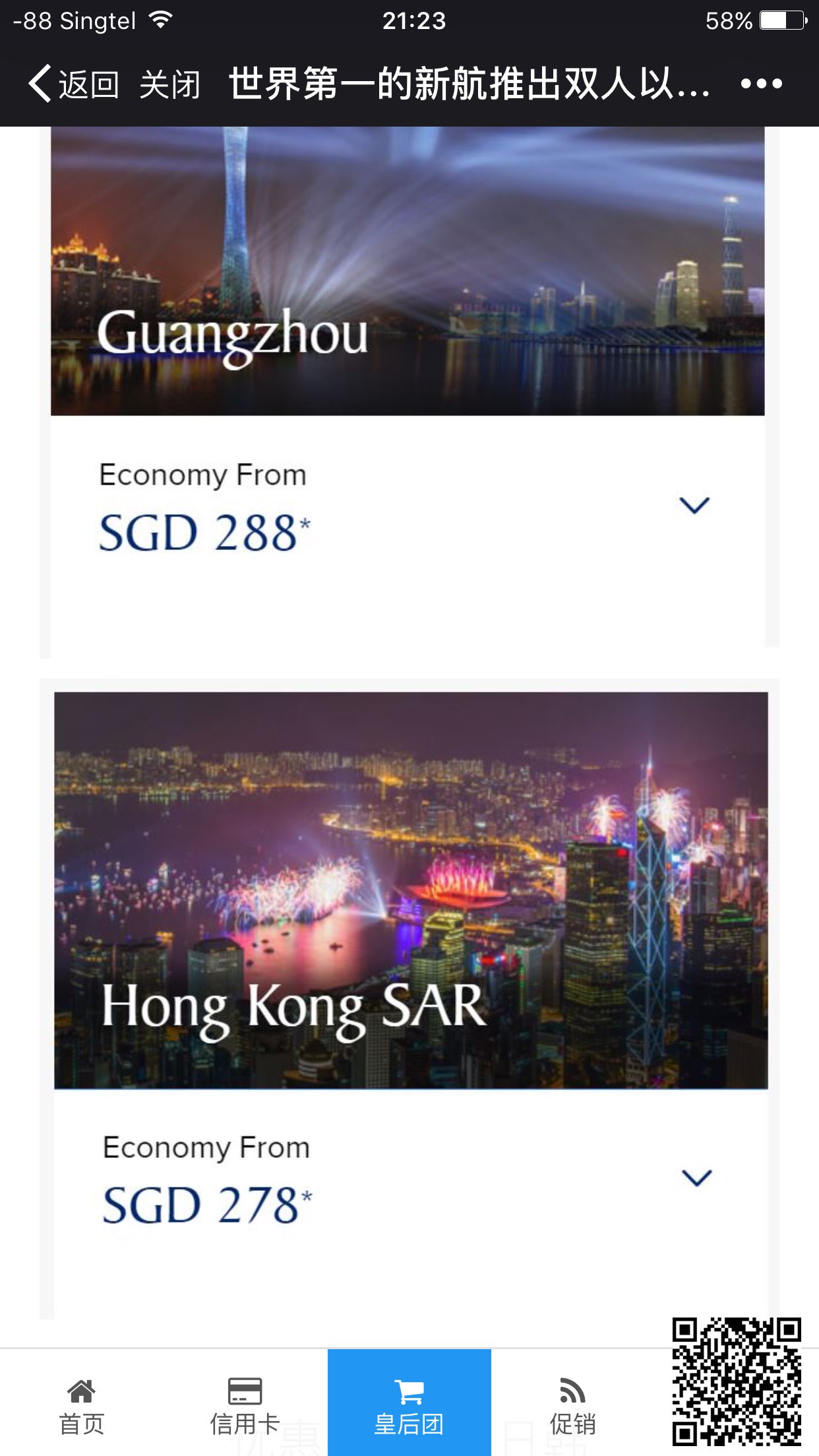Screen dimensions: 819x1456
Task: Open the Hong Kong SAR destination card
Action: [x=411, y=890]
